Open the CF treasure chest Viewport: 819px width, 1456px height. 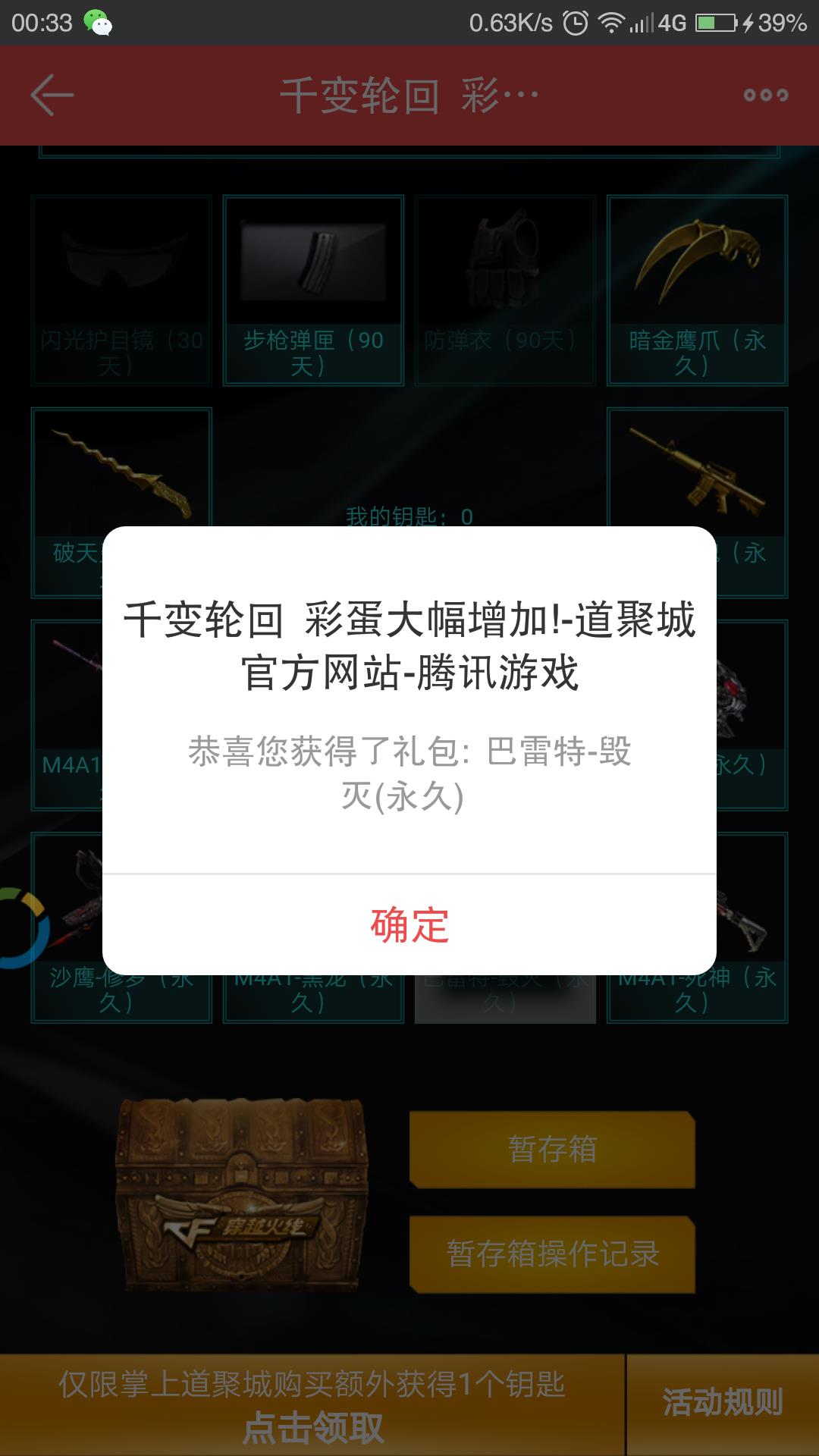coord(241,1194)
